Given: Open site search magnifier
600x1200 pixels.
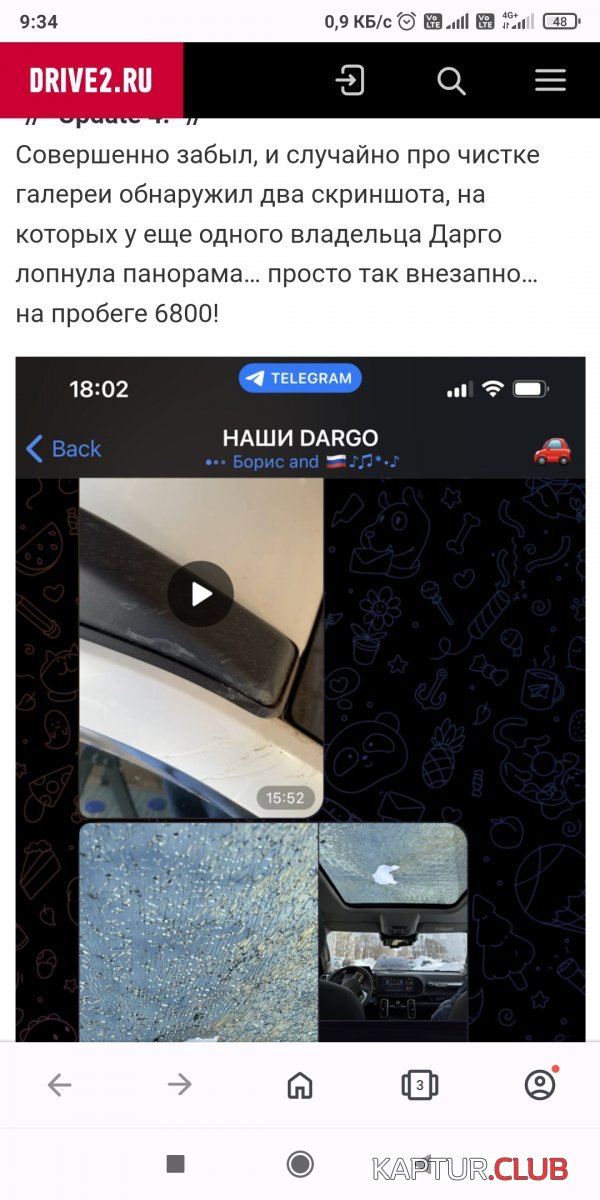Looking at the screenshot, I should [451, 81].
